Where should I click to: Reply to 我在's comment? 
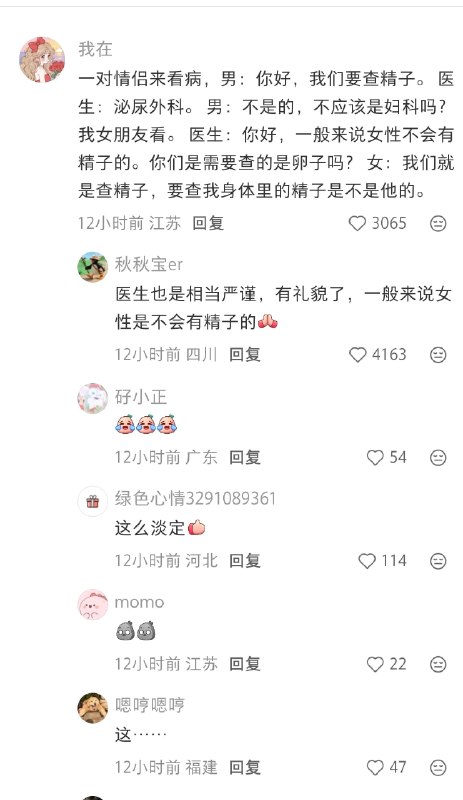(208, 223)
